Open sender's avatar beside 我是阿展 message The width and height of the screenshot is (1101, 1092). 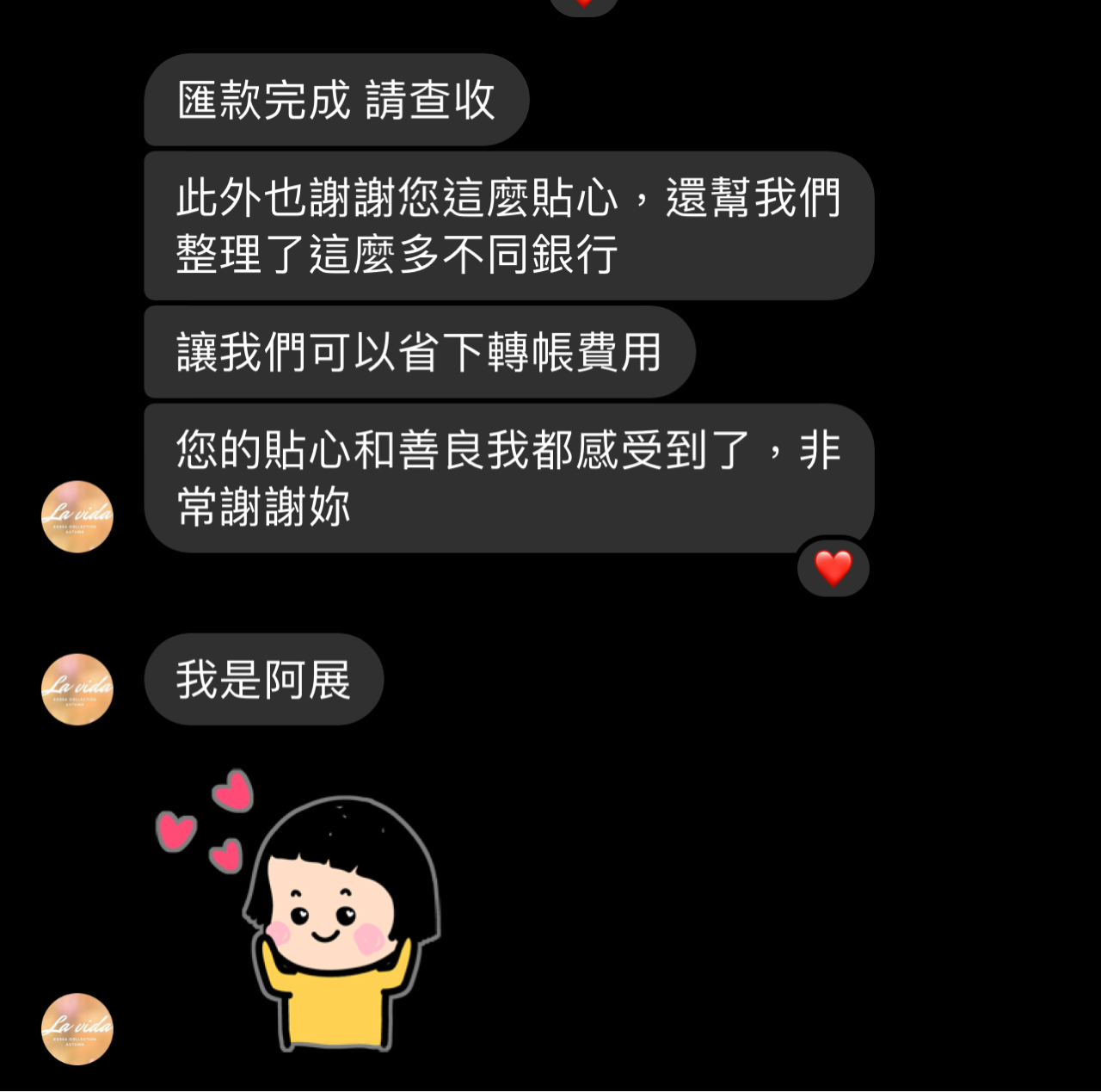pyautogui.click(x=77, y=689)
